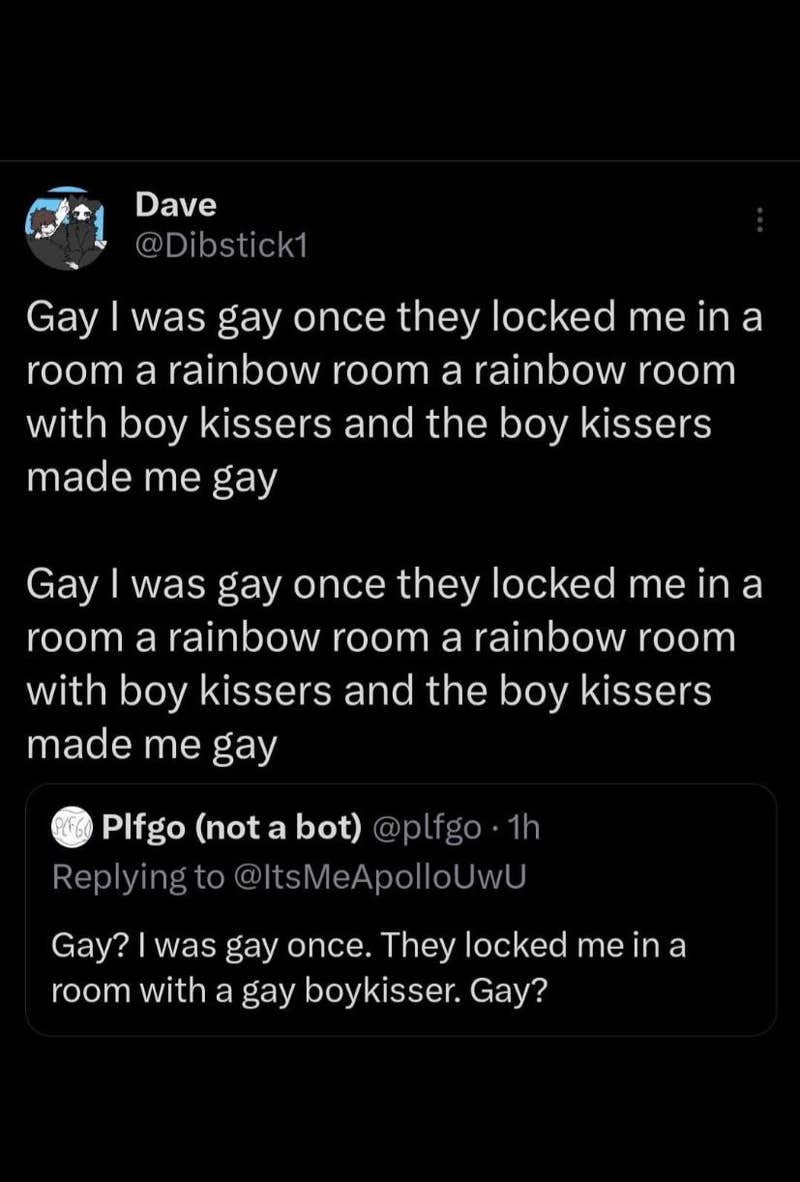Open the overflow menu on Dave's tweet
Viewport: 800px width, 1182px height.
tap(760, 220)
